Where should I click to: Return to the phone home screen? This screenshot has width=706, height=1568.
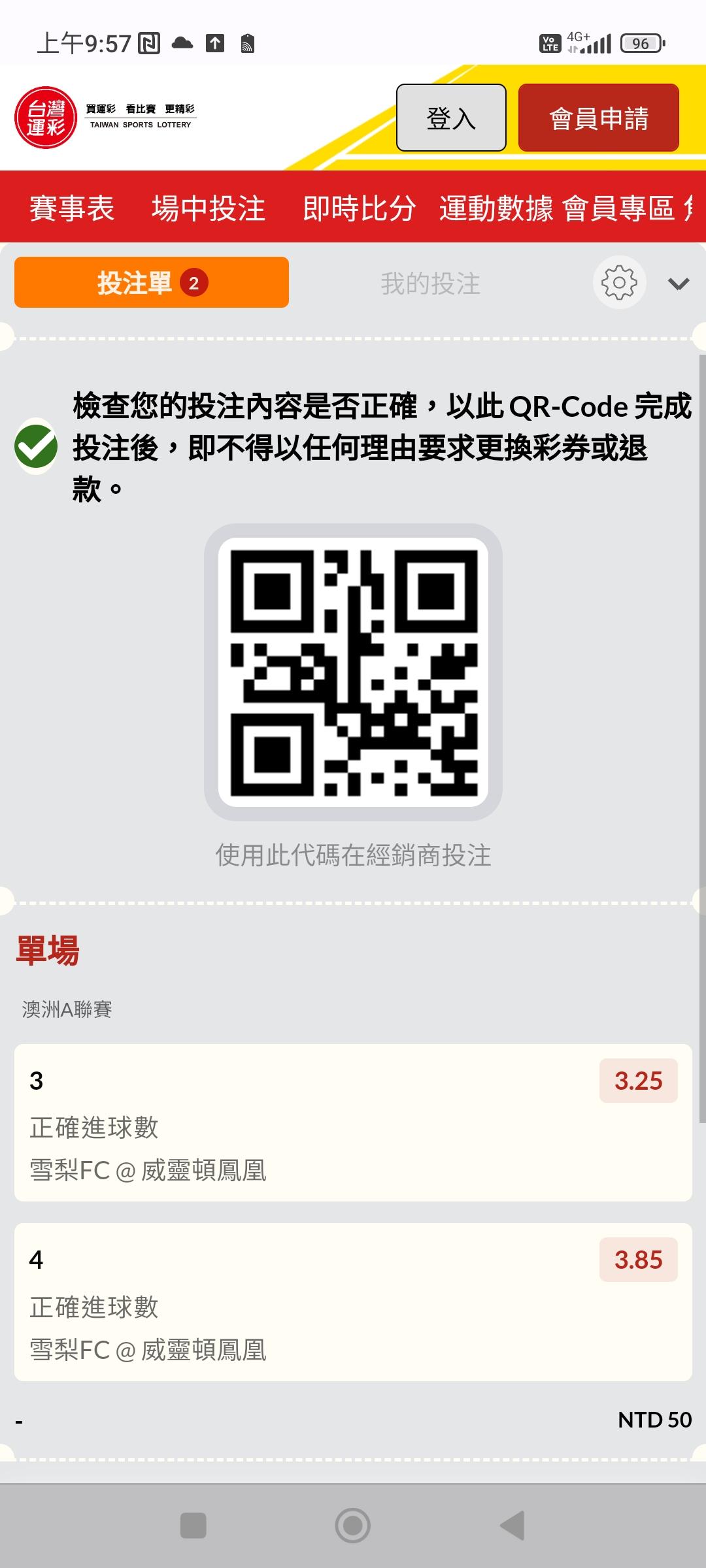coord(353,1525)
